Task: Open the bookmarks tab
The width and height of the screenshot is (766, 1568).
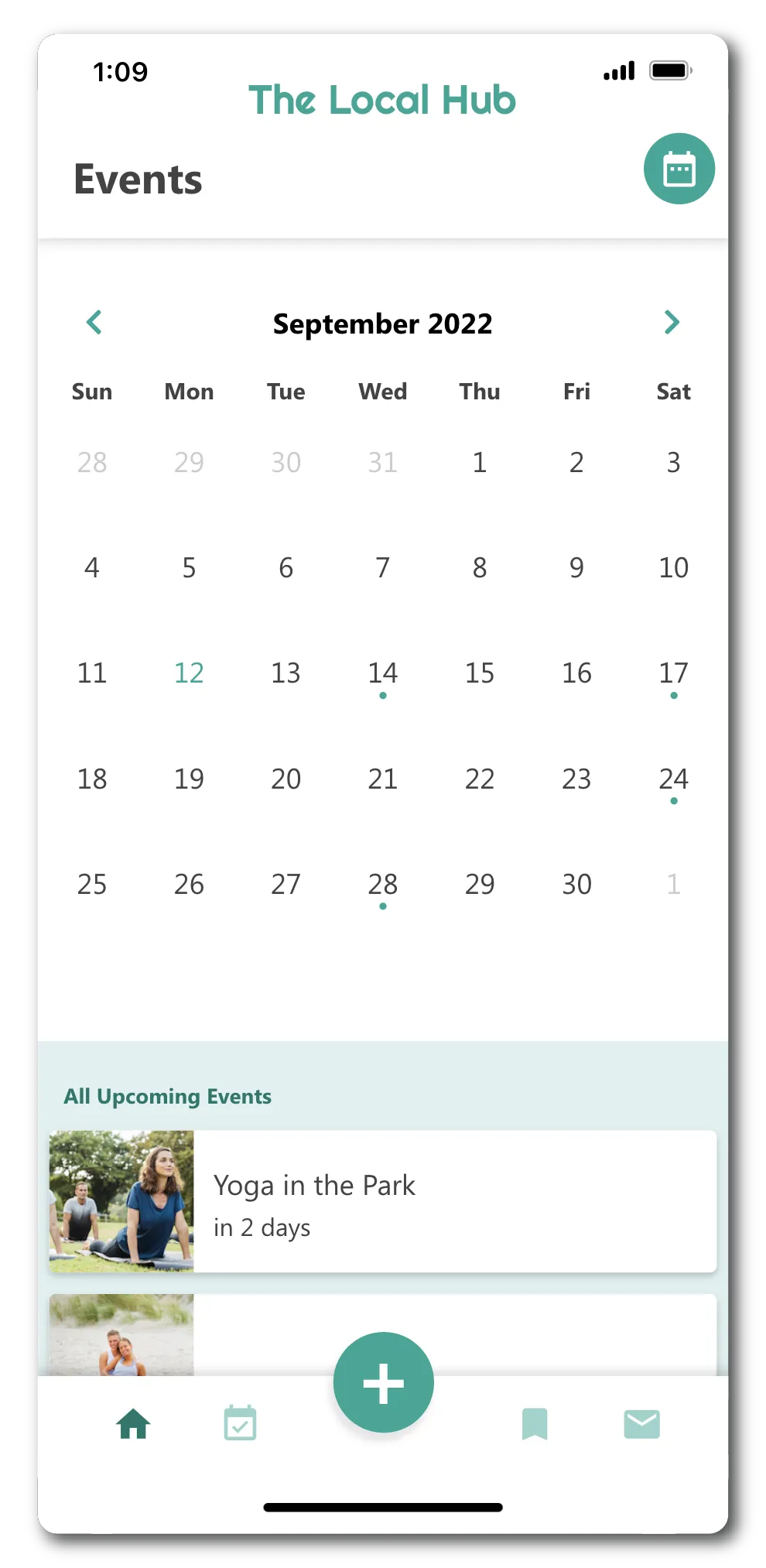Action: (534, 1423)
